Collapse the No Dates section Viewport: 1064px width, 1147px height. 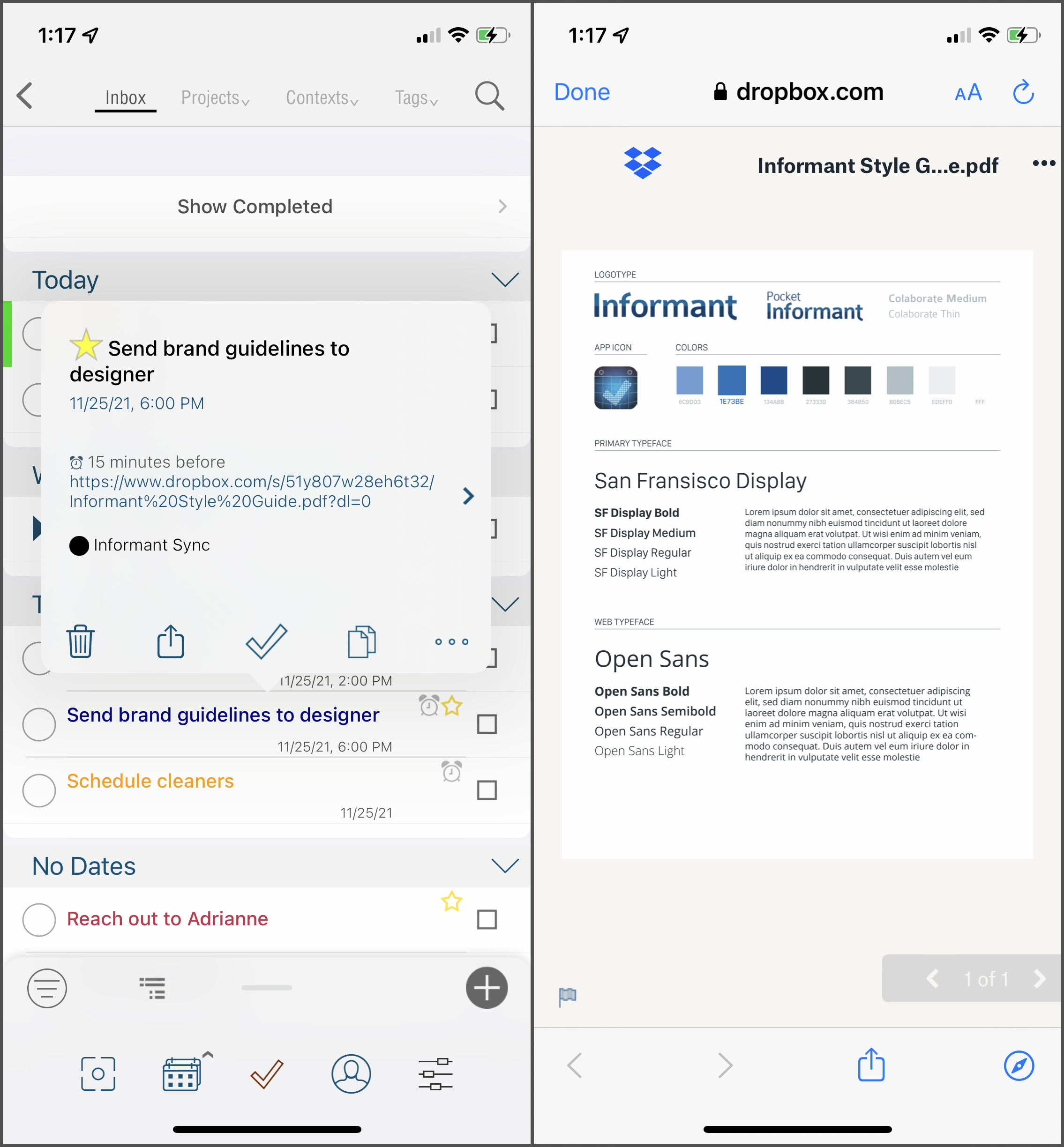[505, 865]
